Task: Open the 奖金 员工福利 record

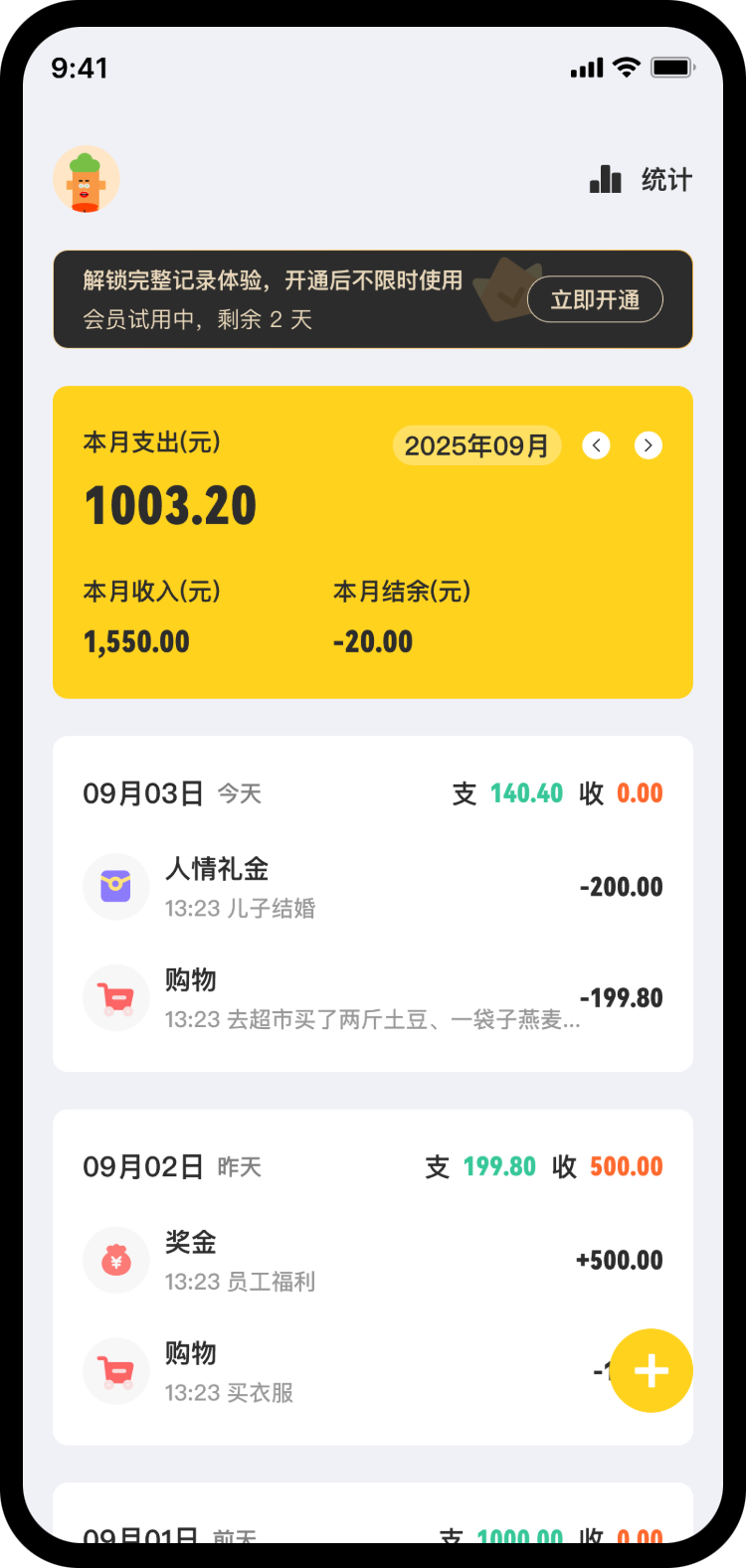Action: tap(372, 1261)
